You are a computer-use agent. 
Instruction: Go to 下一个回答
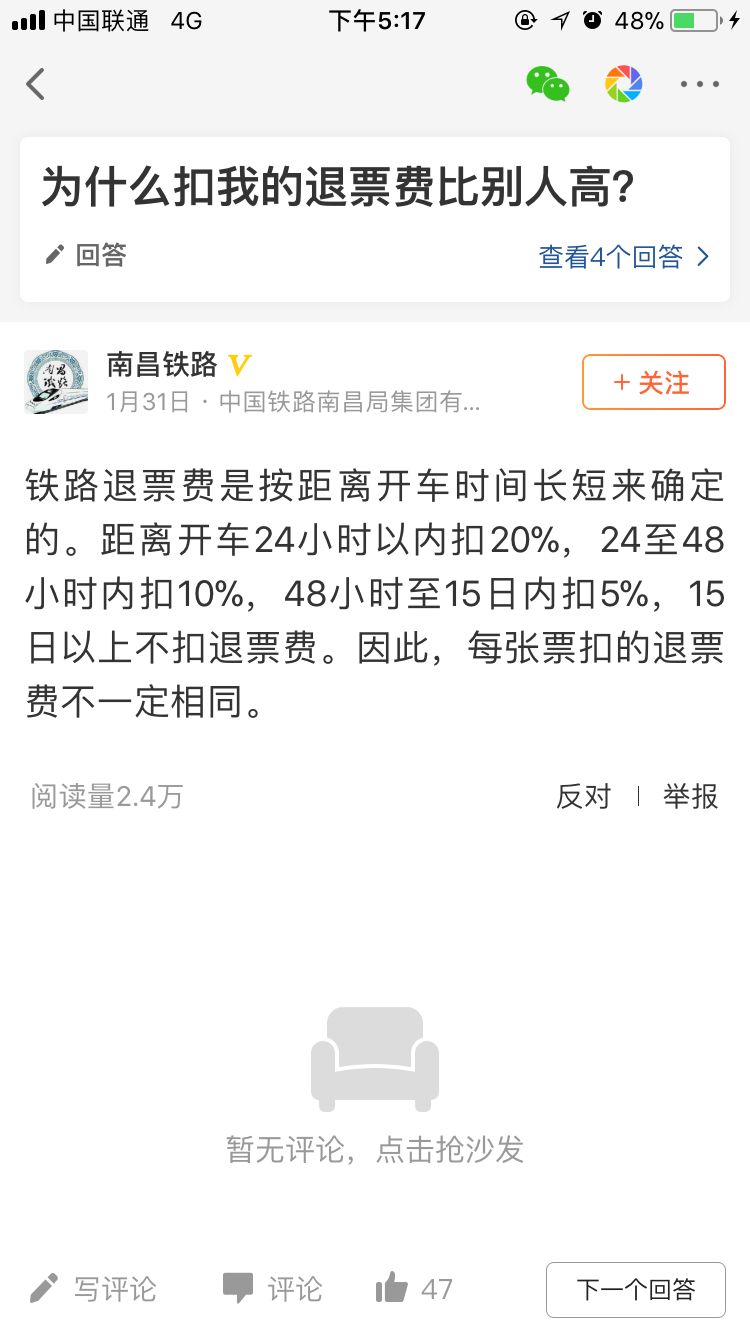pos(635,1289)
